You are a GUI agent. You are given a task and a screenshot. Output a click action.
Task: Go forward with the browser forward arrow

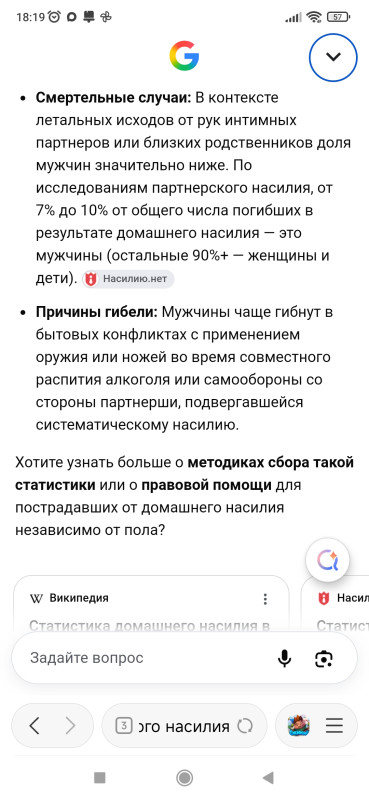pyautogui.click(x=70, y=726)
